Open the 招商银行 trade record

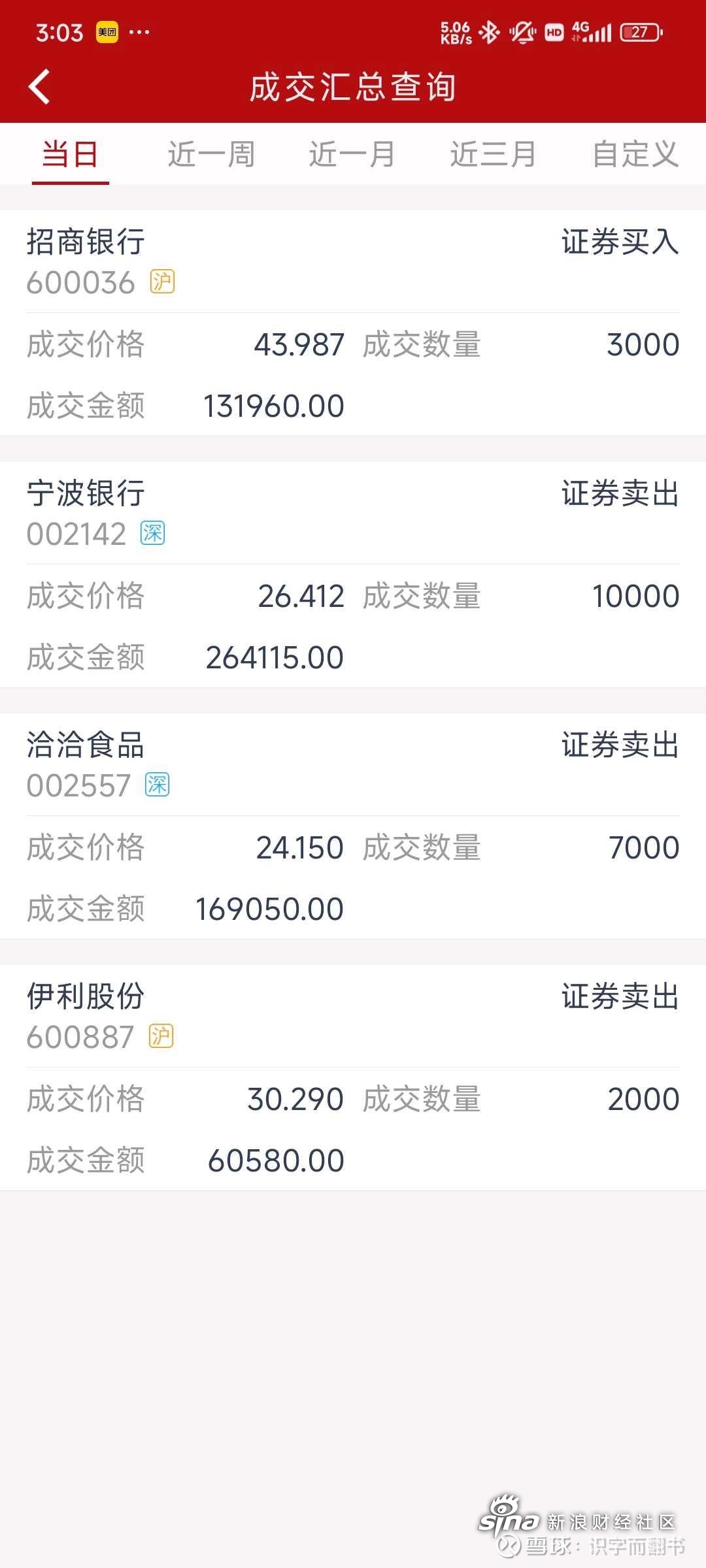click(x=353, y=323)
